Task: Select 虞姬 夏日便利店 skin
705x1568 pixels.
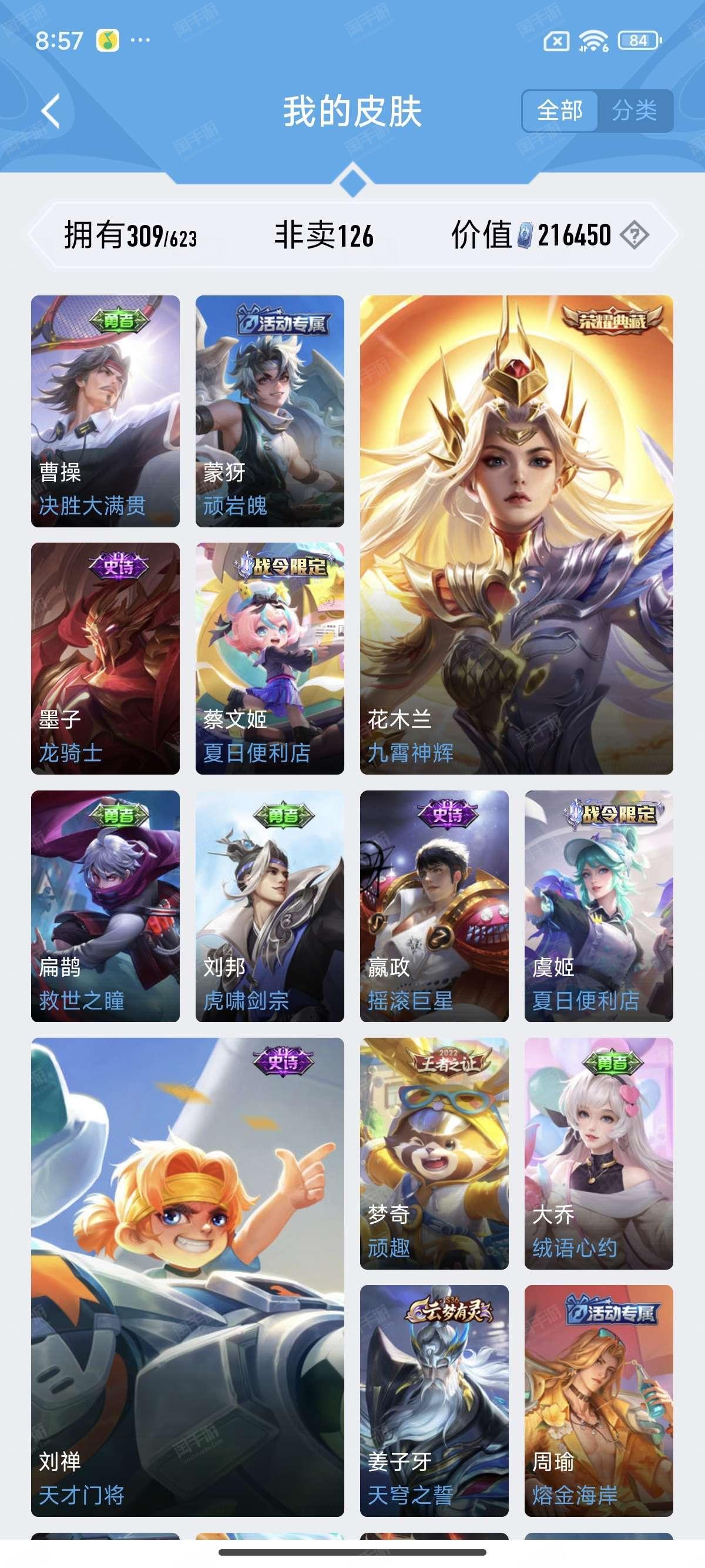Action: (599, 906)
